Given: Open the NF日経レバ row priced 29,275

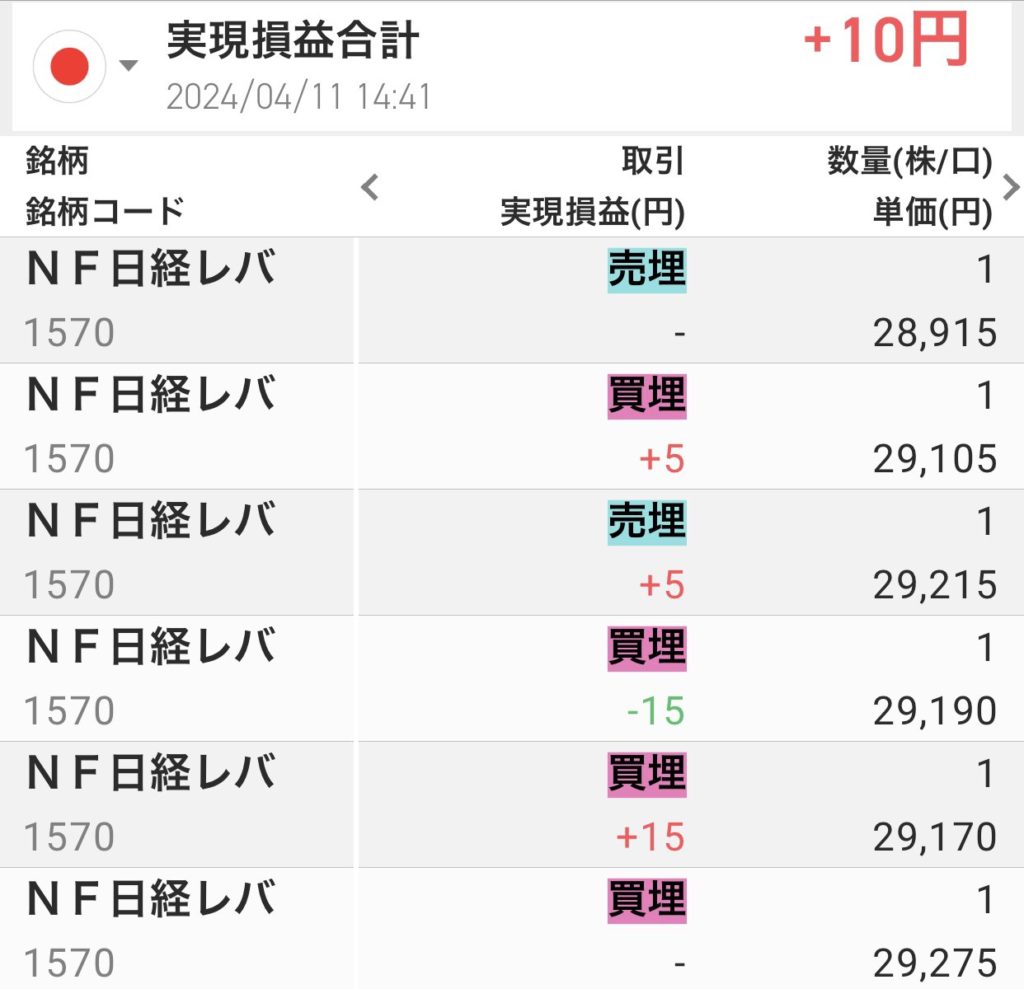Looking at the screenshot, I should (512, 930).
